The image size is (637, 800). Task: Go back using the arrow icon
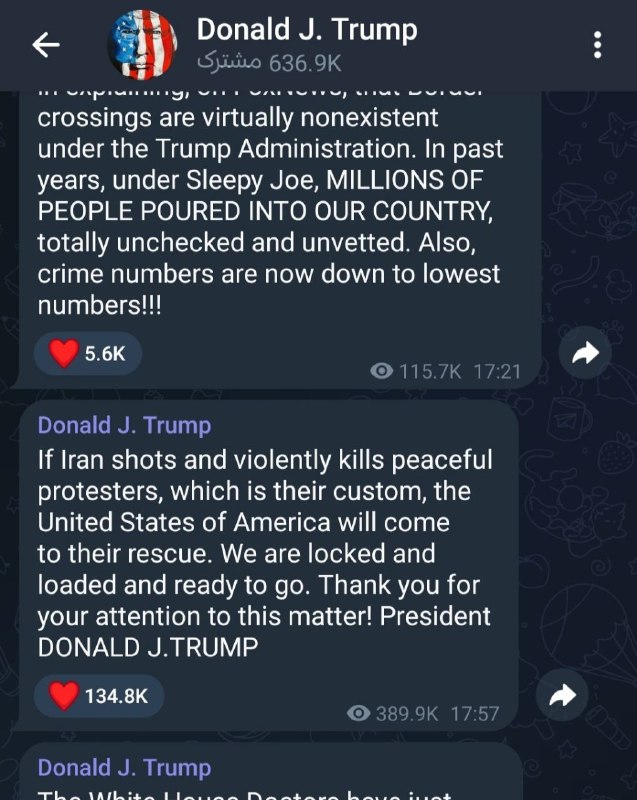pyautogui.click(x=46, y=45)
